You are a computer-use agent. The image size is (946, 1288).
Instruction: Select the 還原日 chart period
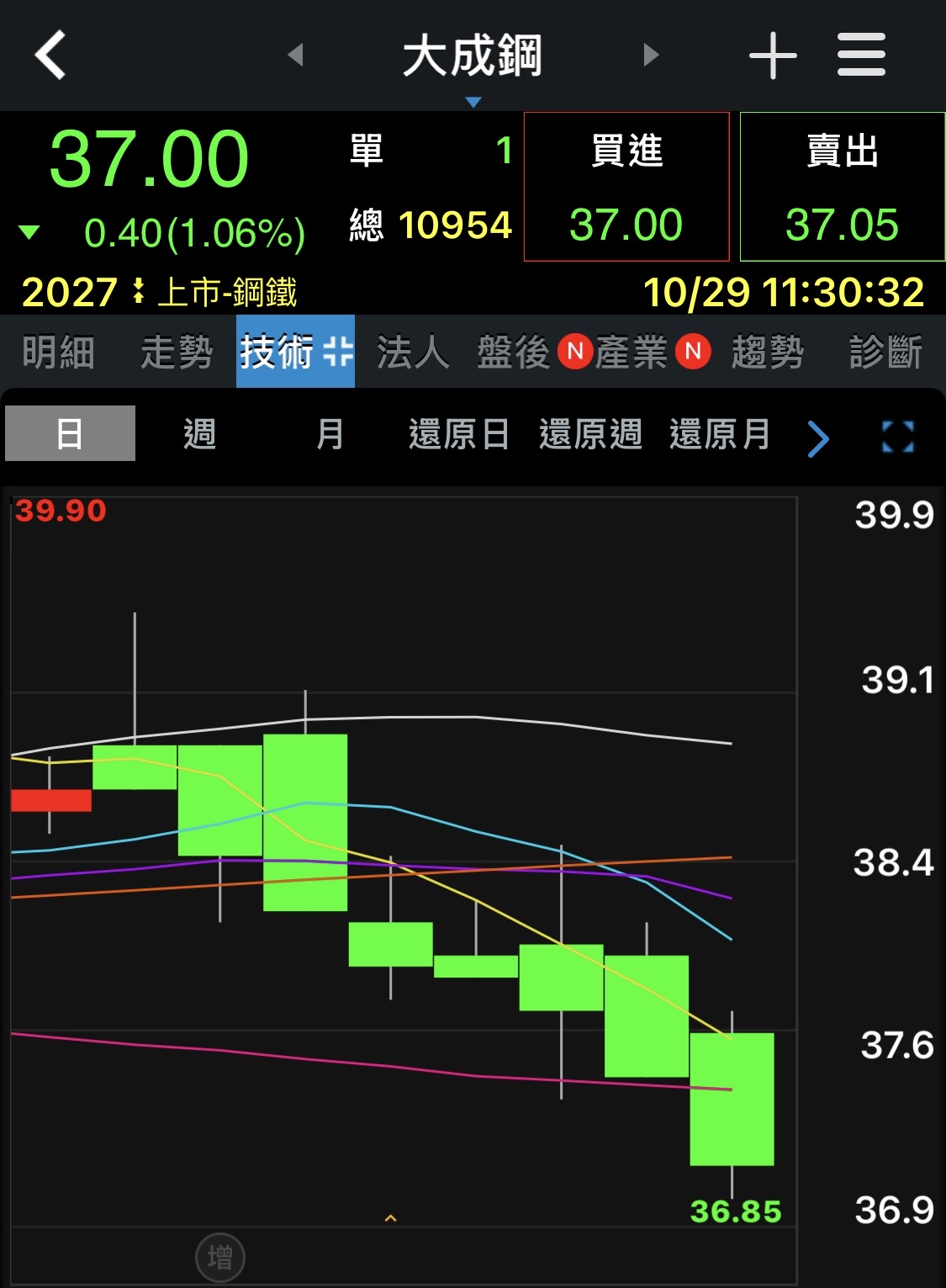coord(459,434)
